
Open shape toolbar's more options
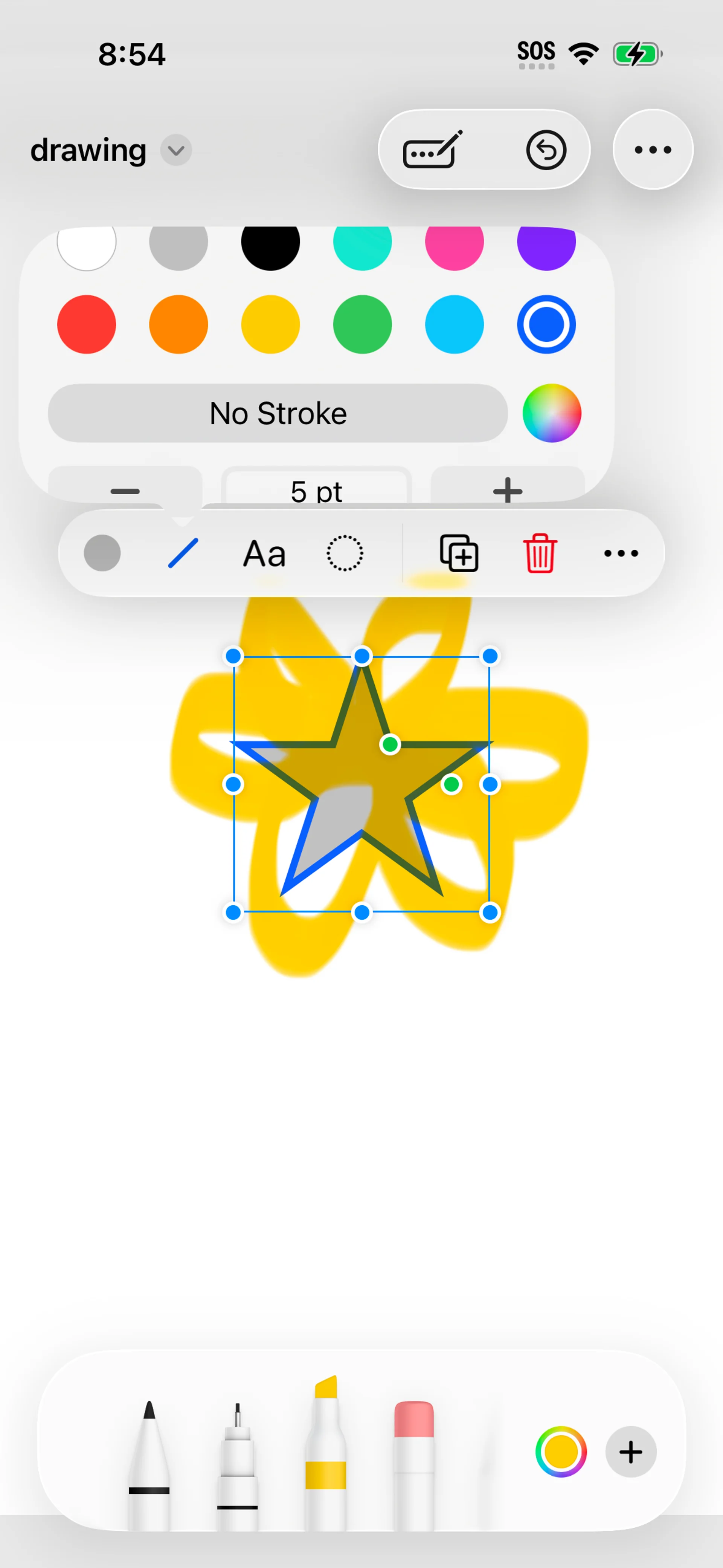621,553
